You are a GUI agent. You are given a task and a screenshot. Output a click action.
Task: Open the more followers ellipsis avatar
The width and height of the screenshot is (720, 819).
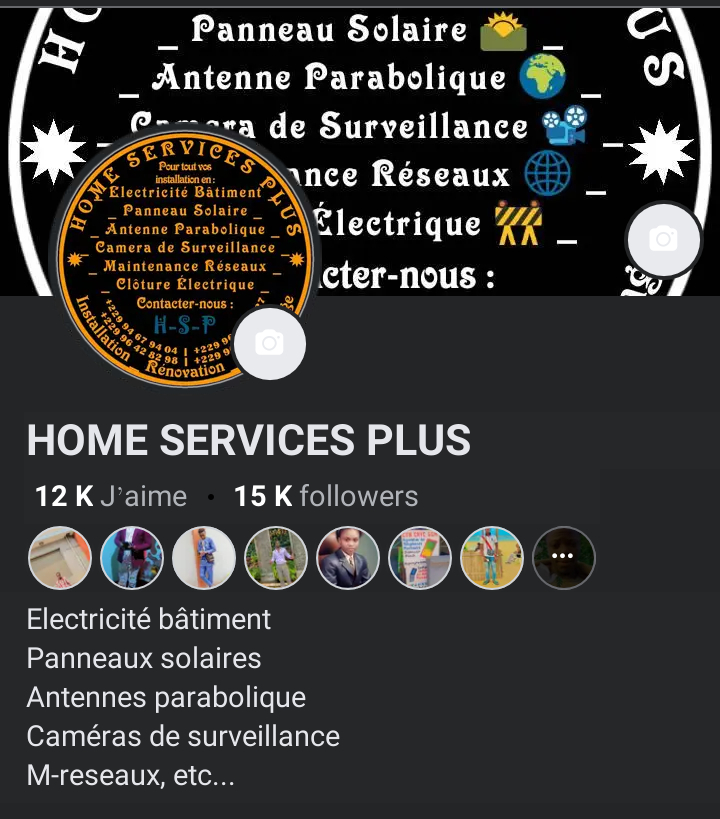(x=564, y=557)
